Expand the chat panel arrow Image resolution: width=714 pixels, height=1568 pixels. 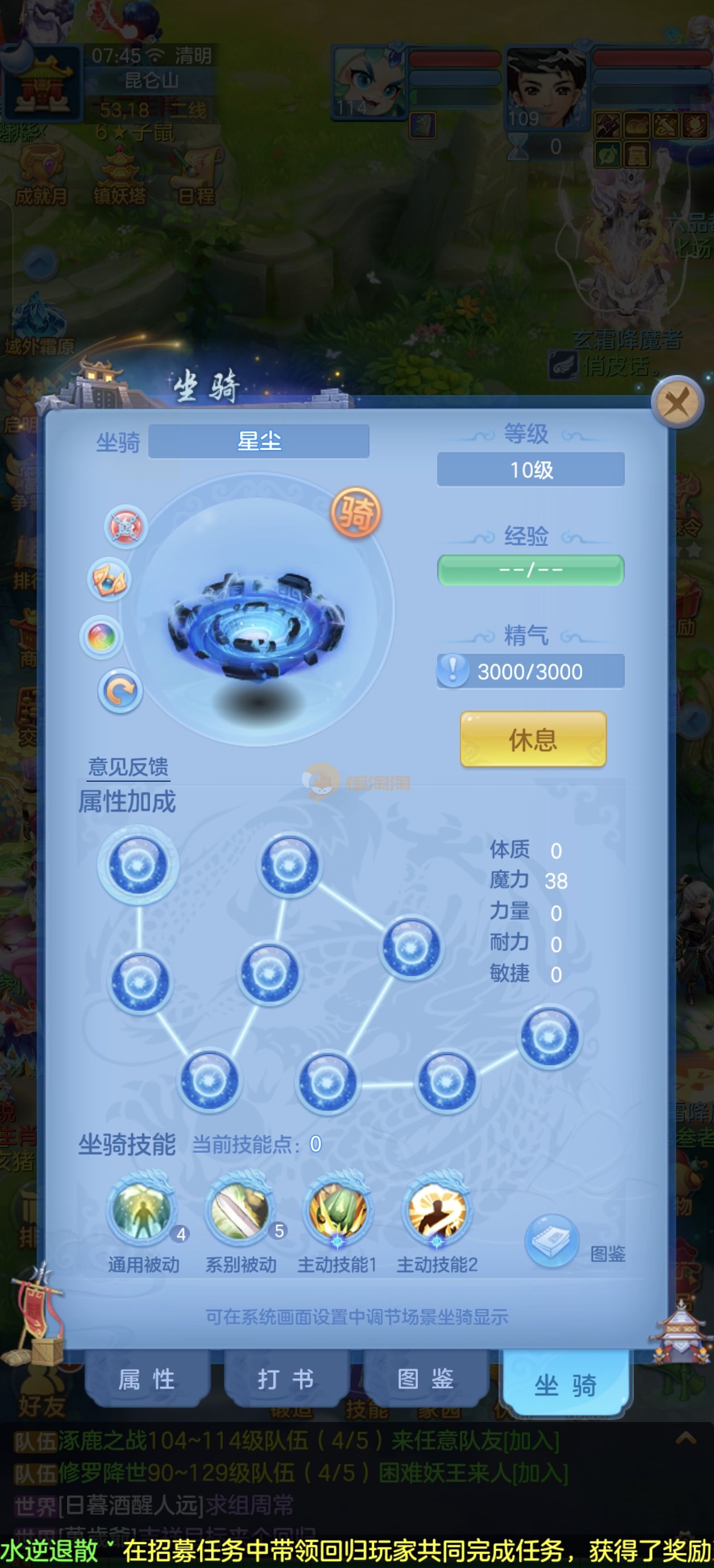pos(686,1438)
